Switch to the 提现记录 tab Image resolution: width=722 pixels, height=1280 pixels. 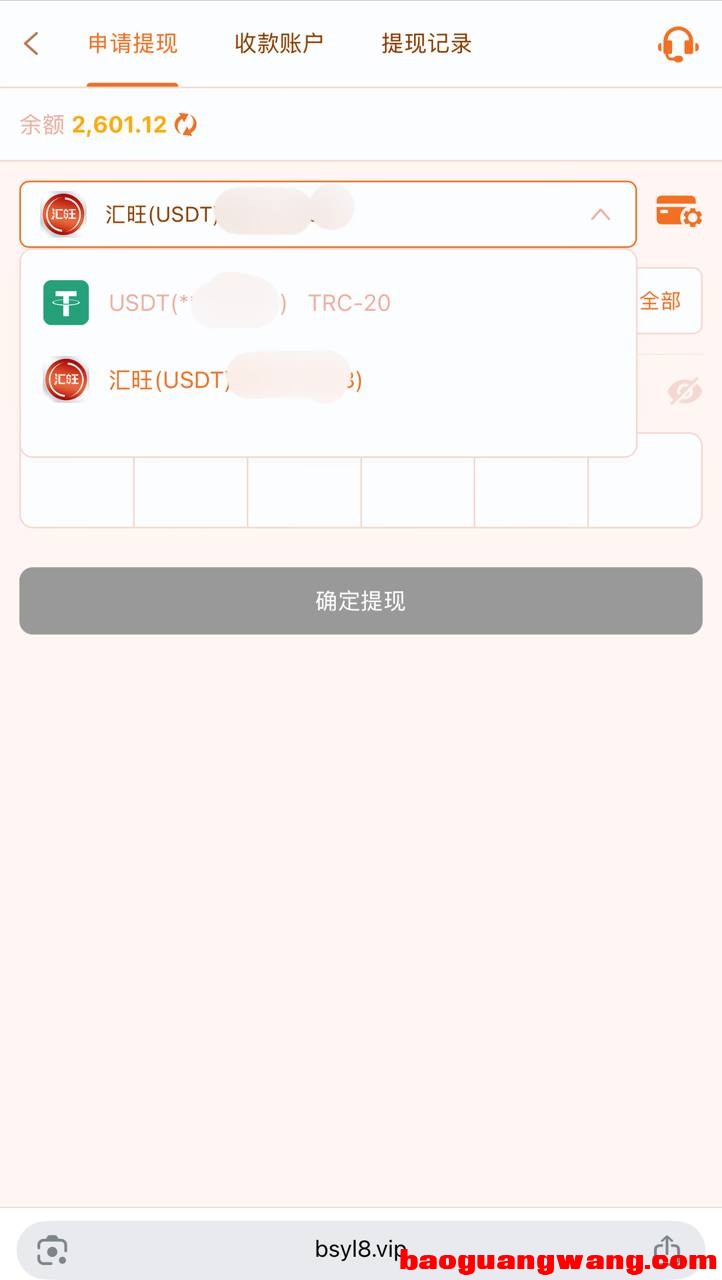pos(426,44)
